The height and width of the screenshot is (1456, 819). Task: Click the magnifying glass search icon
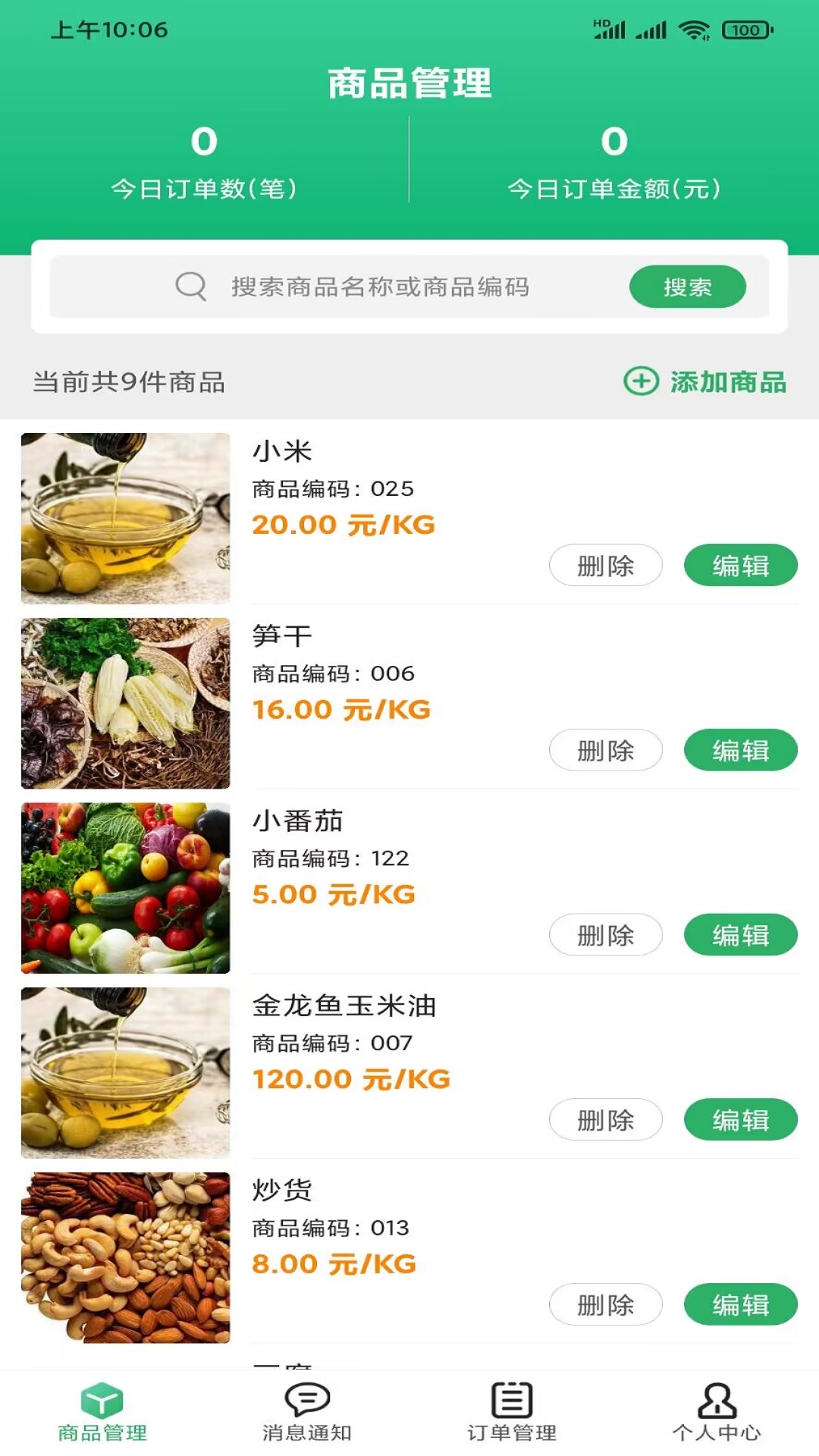[192, 287]
